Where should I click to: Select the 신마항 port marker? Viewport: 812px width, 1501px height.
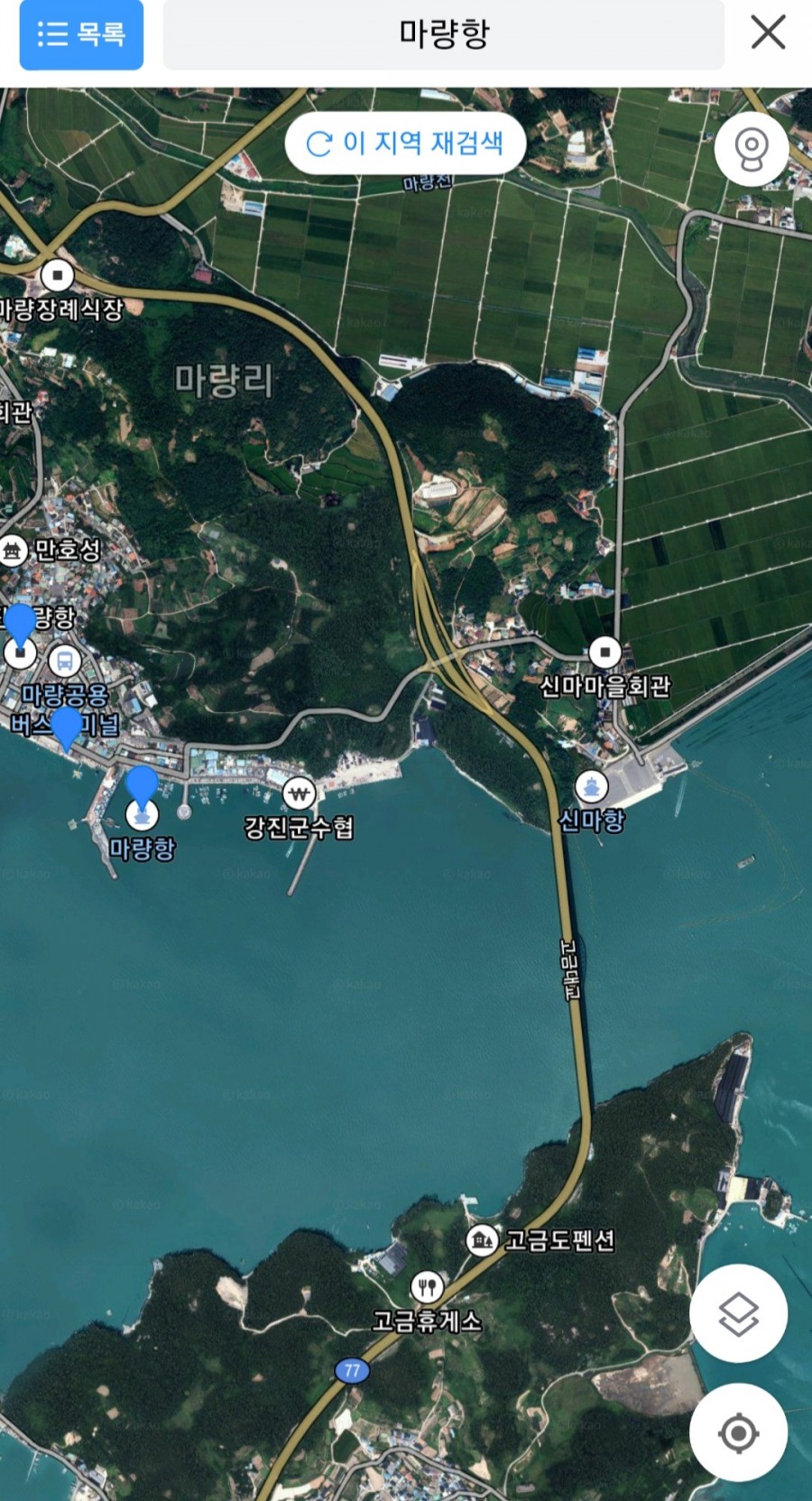(591, 787)
